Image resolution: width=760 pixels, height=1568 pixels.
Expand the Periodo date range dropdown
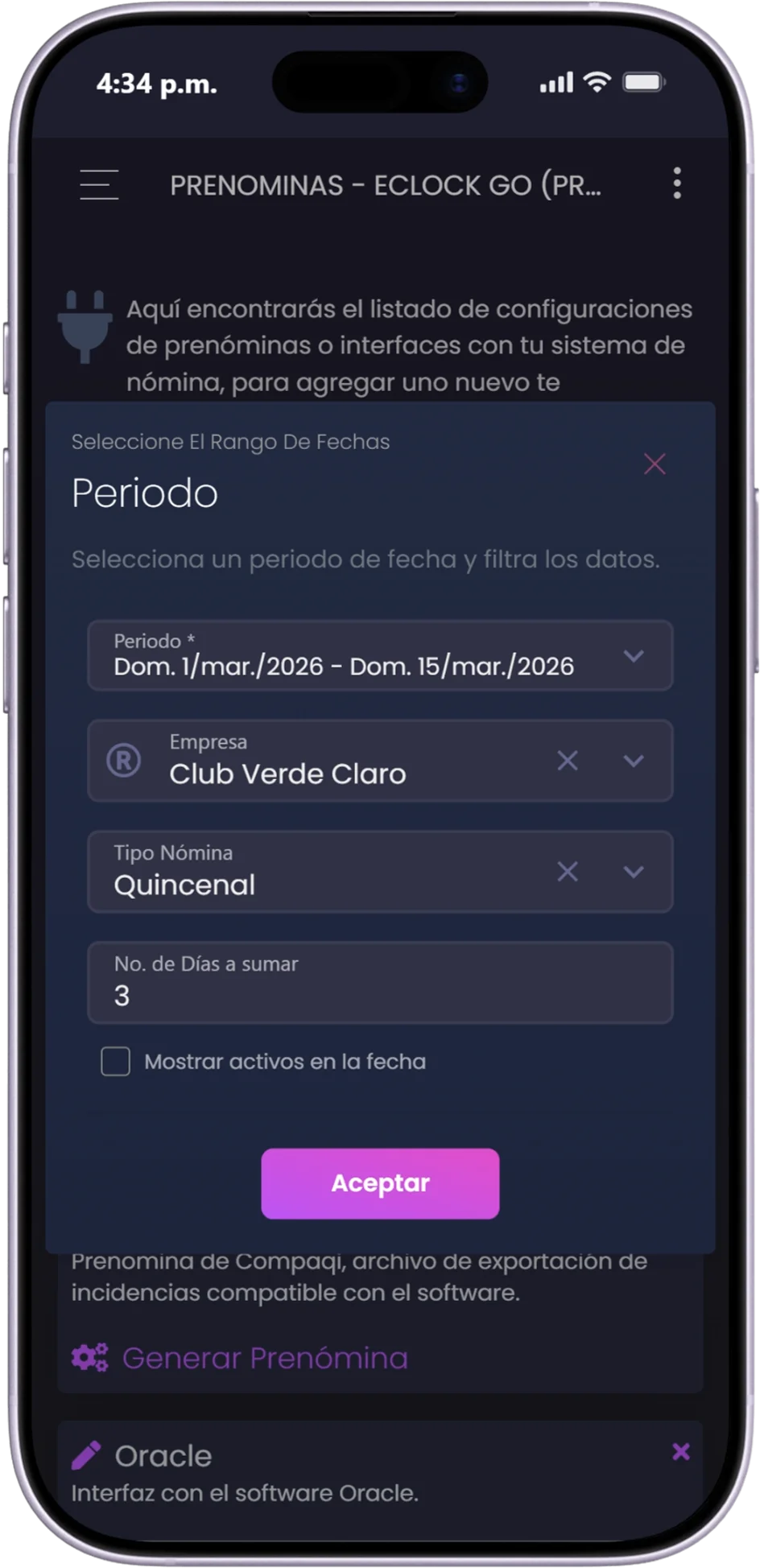(634, 656)
